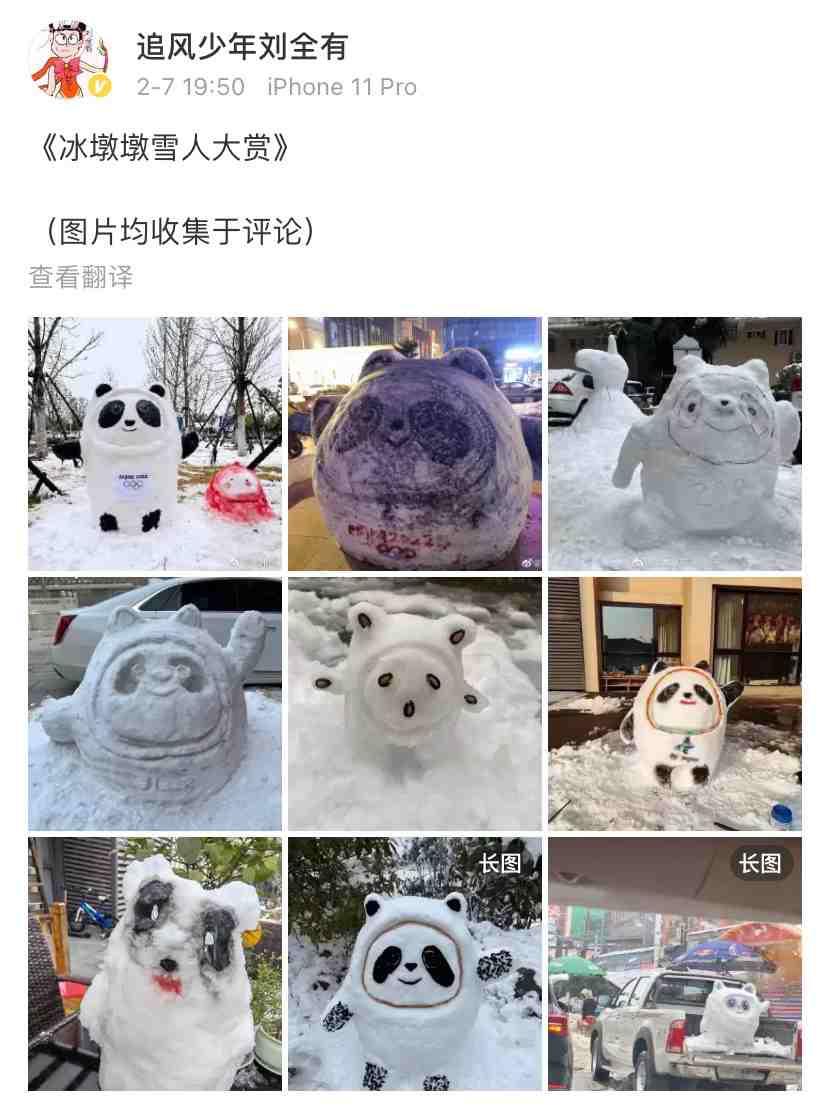Viewport: 828px width, 1112px height.
Task: Open panda snowman photo outside house window
Action: point(674,704)
